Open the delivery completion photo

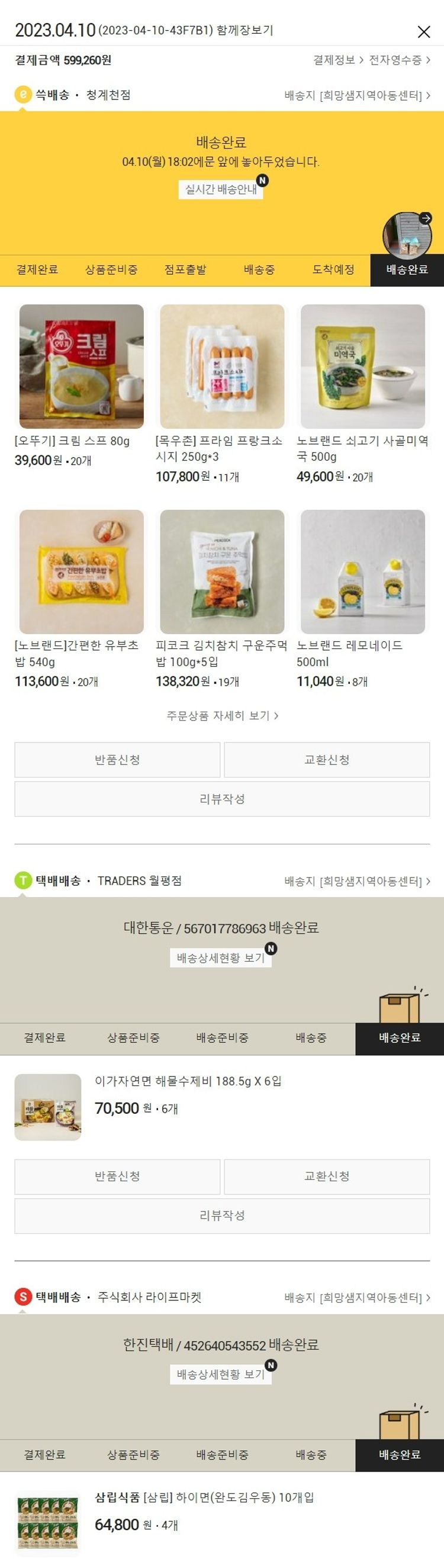click(407, 235)
